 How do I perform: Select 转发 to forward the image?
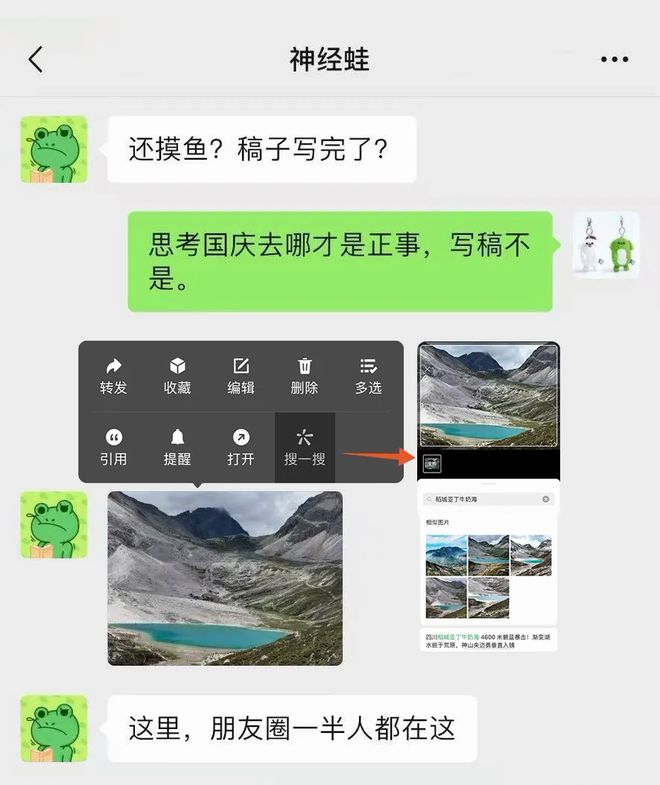click(113, 376)
